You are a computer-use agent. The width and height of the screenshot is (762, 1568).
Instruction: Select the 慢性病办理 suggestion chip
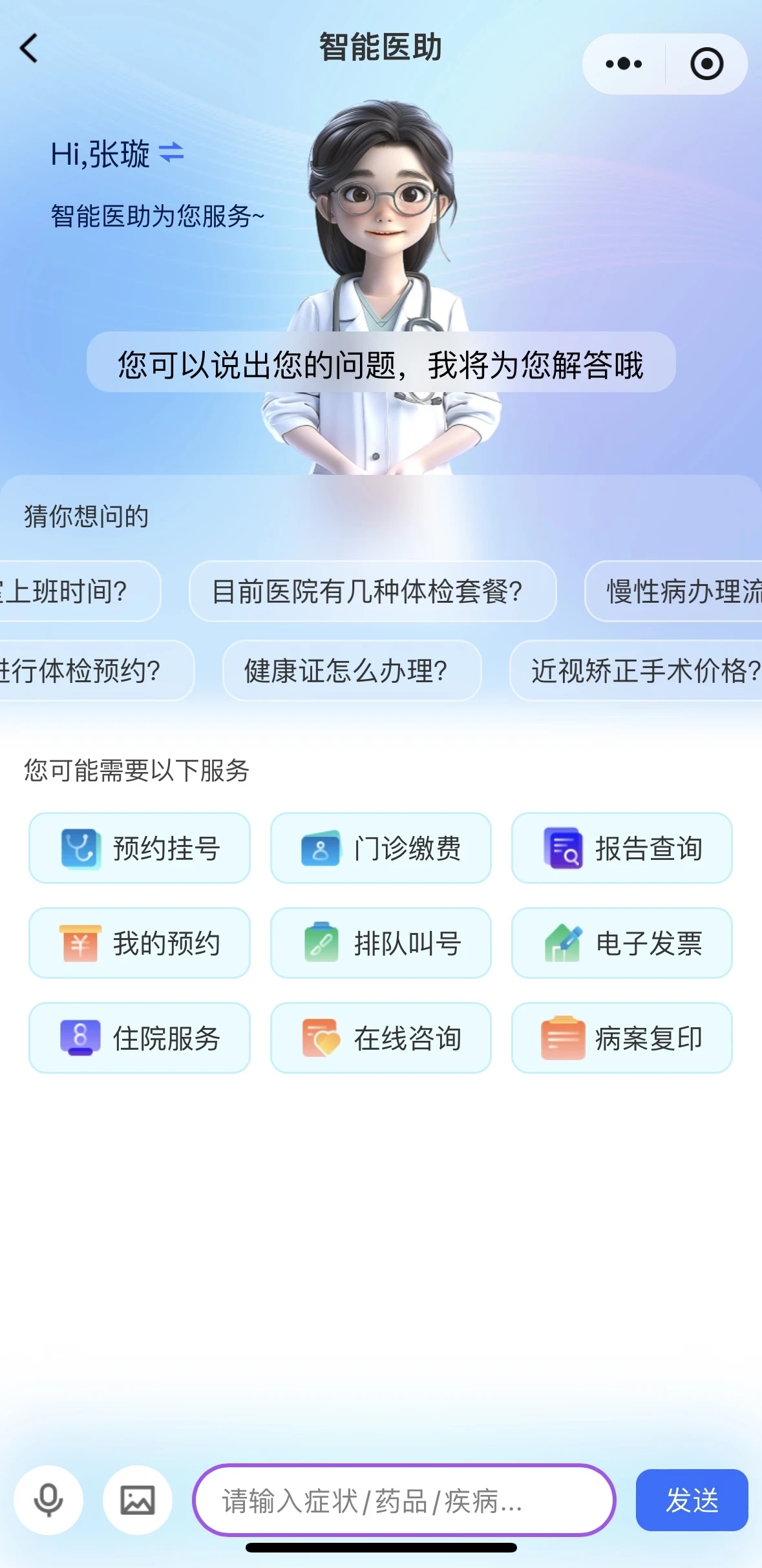point(675,591)
